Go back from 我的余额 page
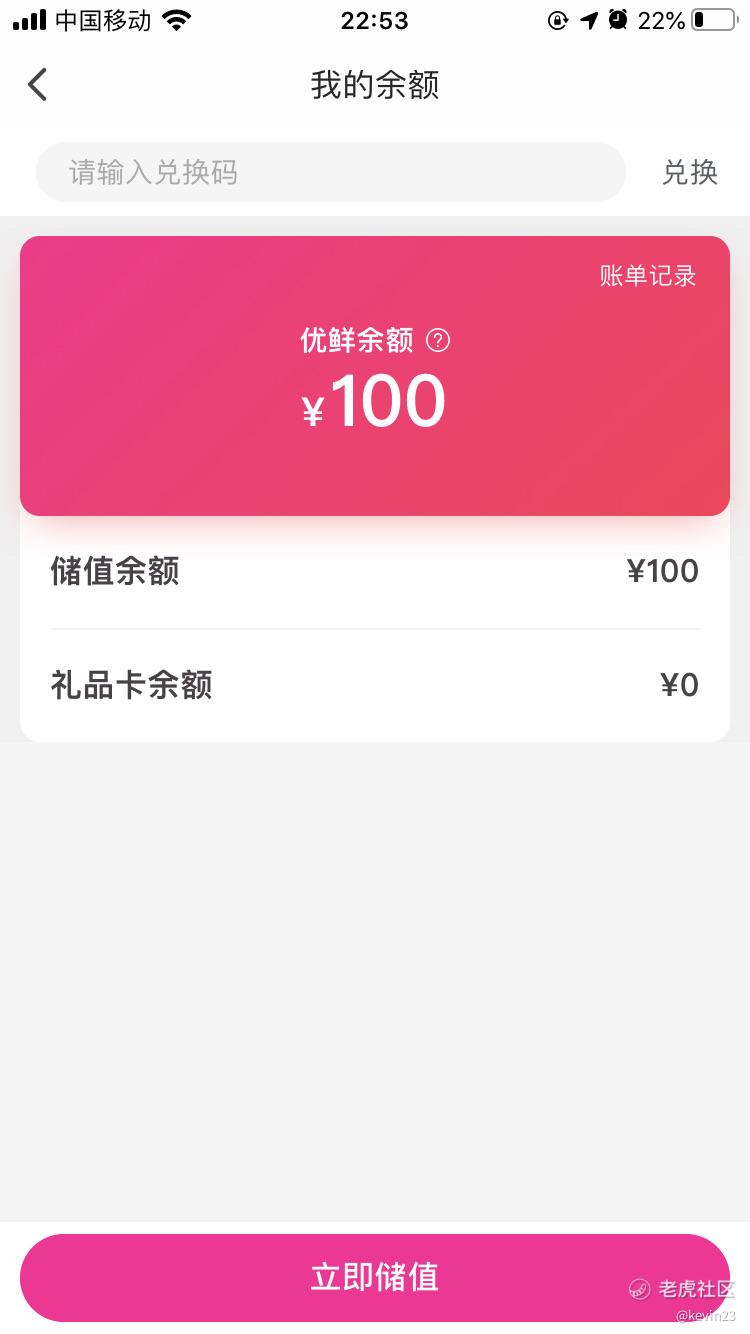750x1334 pixels. (x=38, y=85)
